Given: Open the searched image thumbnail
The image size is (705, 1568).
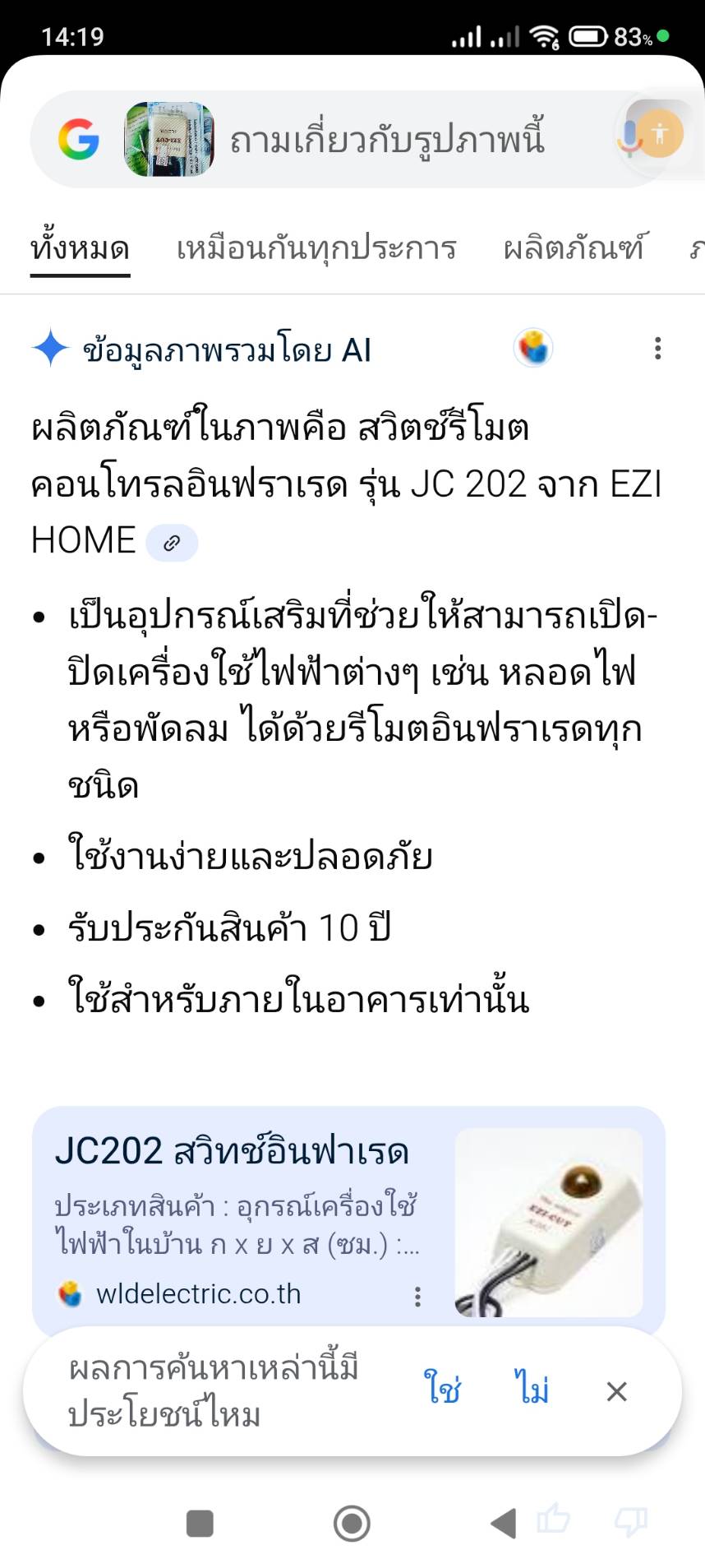Looking at the screenshot, I should tap(169, 139).
